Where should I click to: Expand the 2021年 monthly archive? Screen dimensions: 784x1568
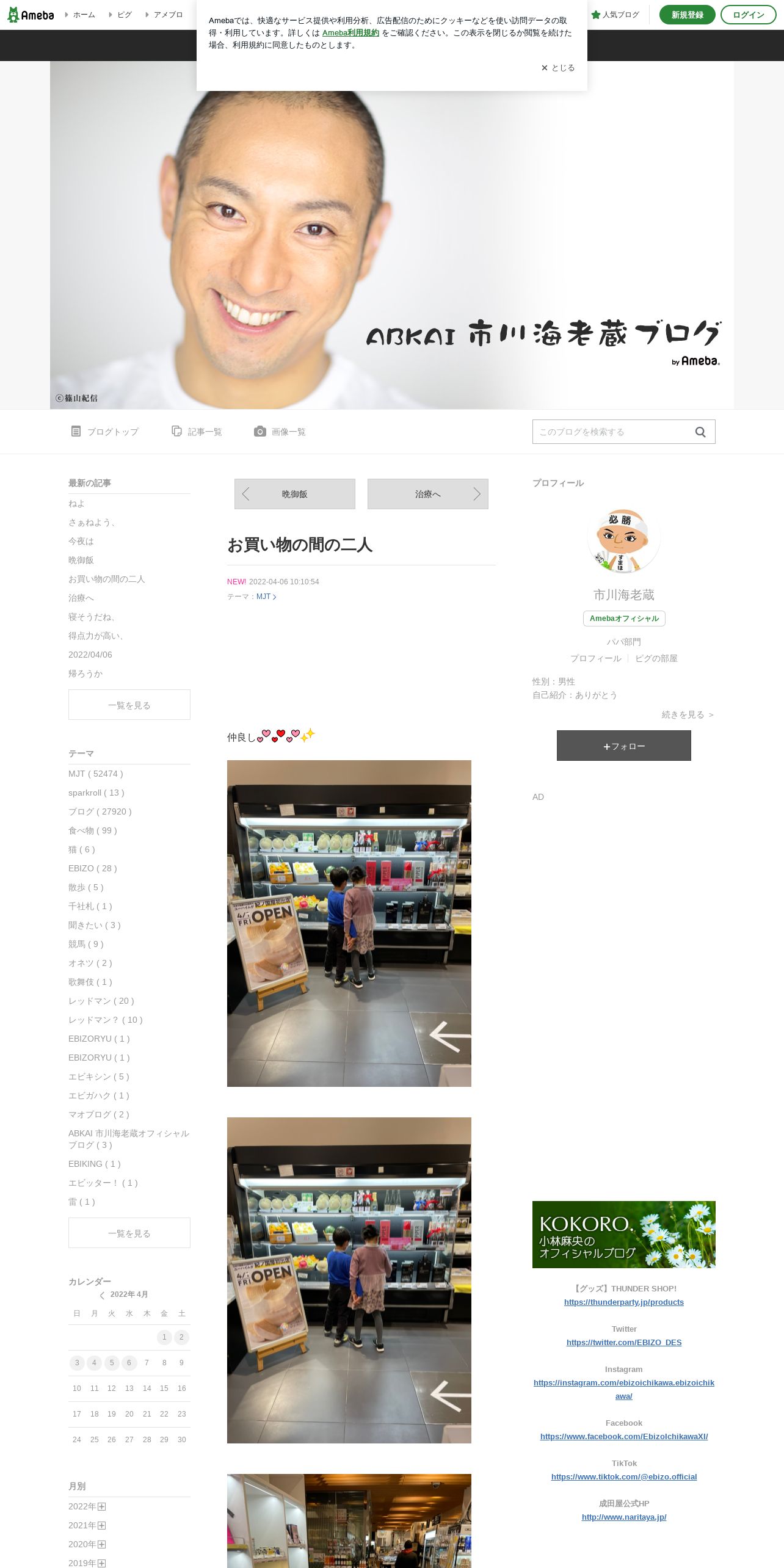tap(87, 1525)
